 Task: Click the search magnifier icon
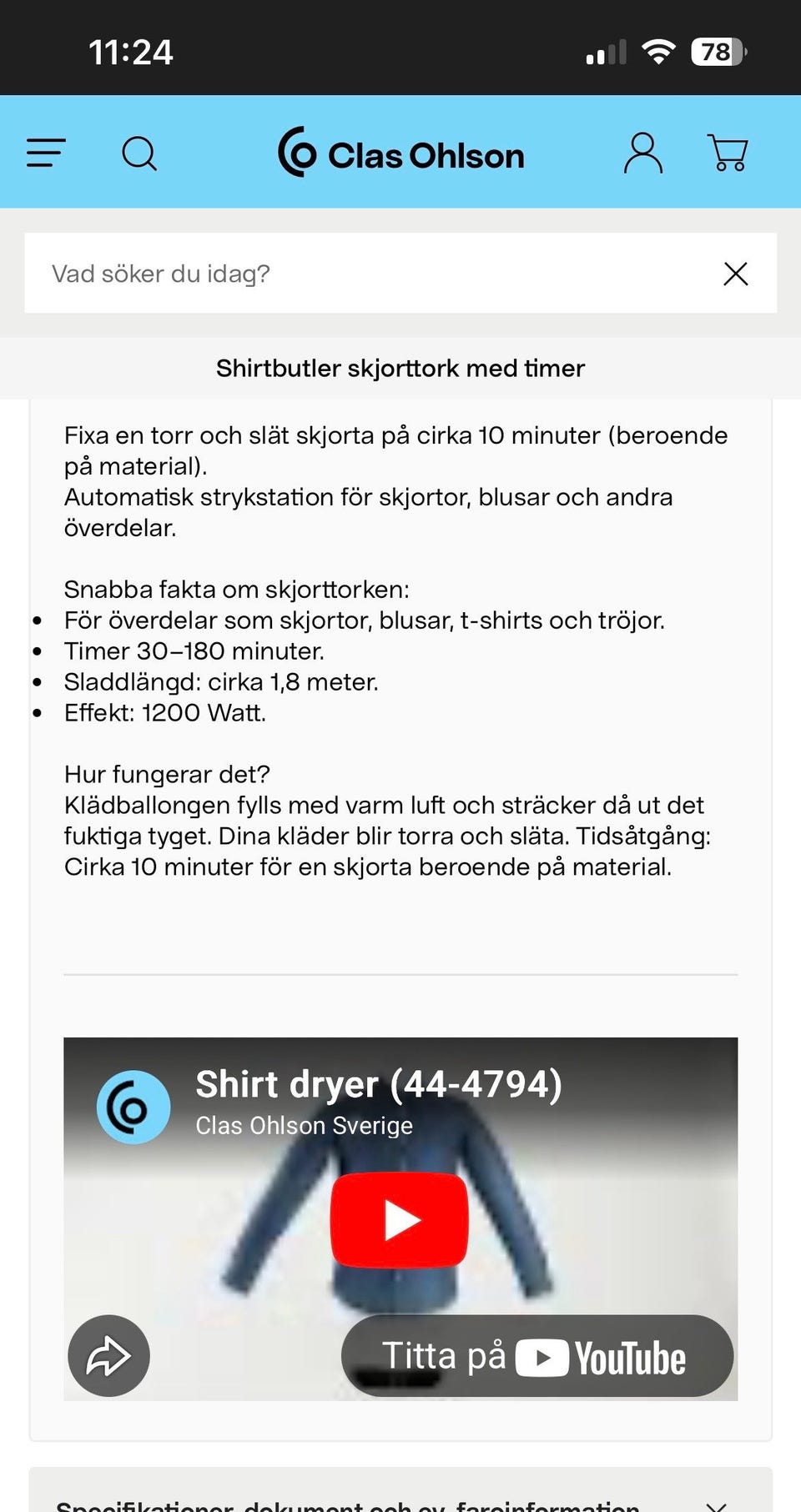(139, 153)
